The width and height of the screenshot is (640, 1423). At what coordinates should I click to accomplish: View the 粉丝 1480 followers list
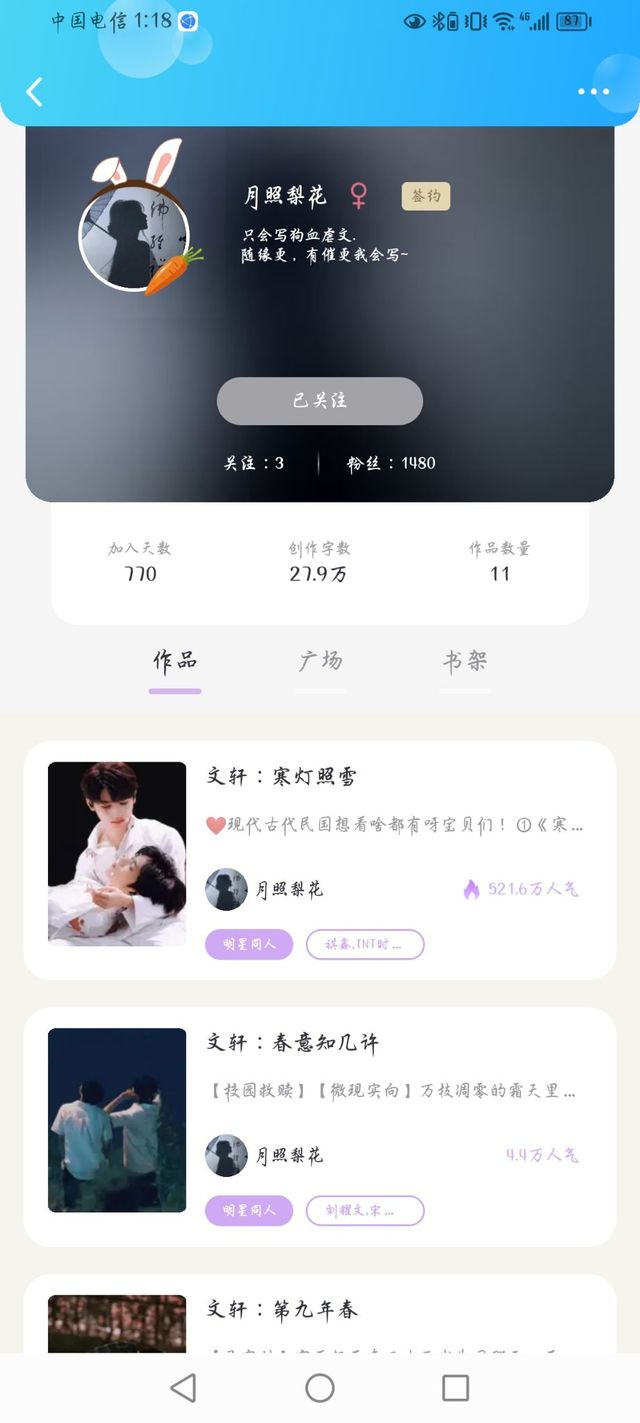click(x=391, y=463)
